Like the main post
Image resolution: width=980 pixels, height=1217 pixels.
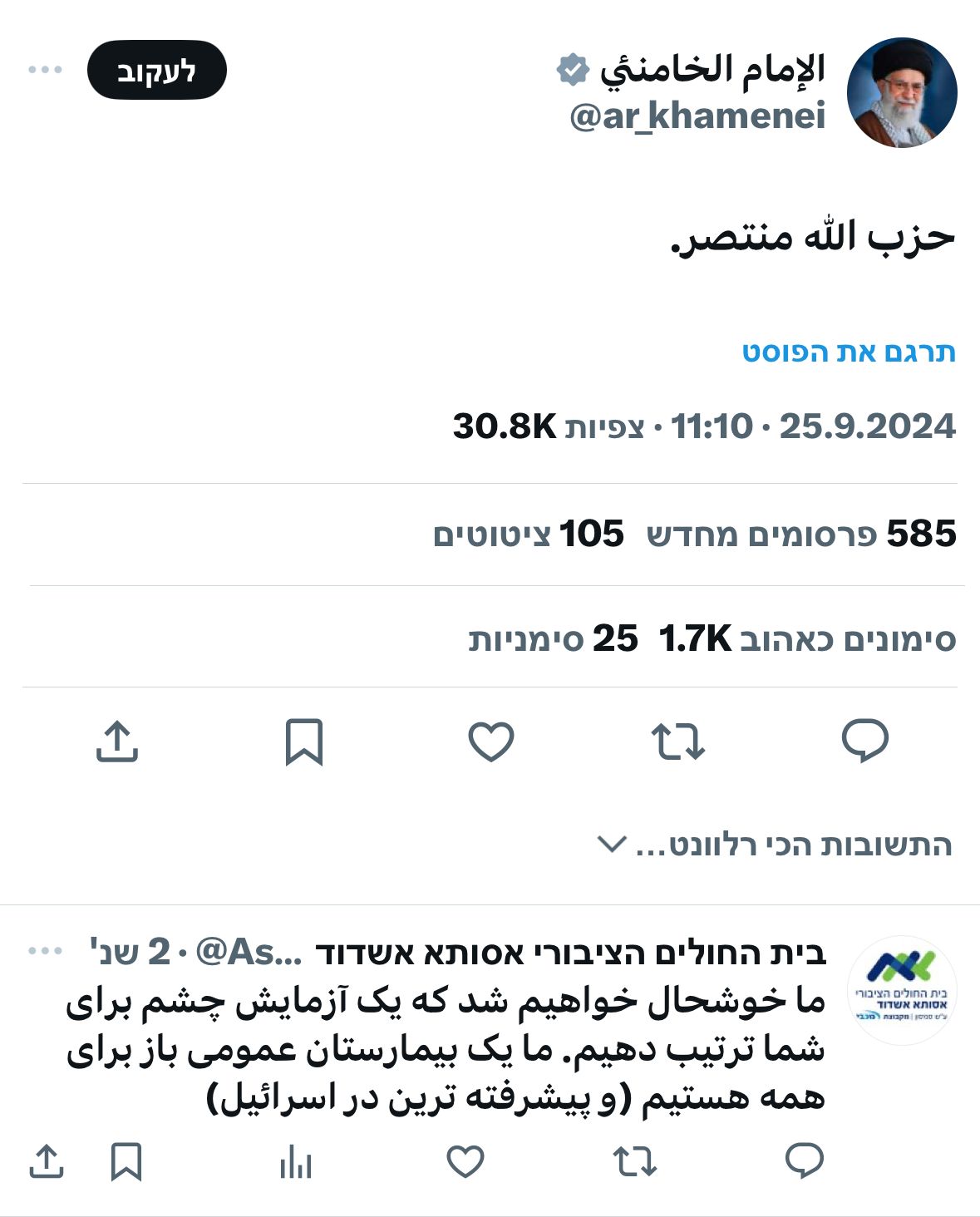coord(491,741)
